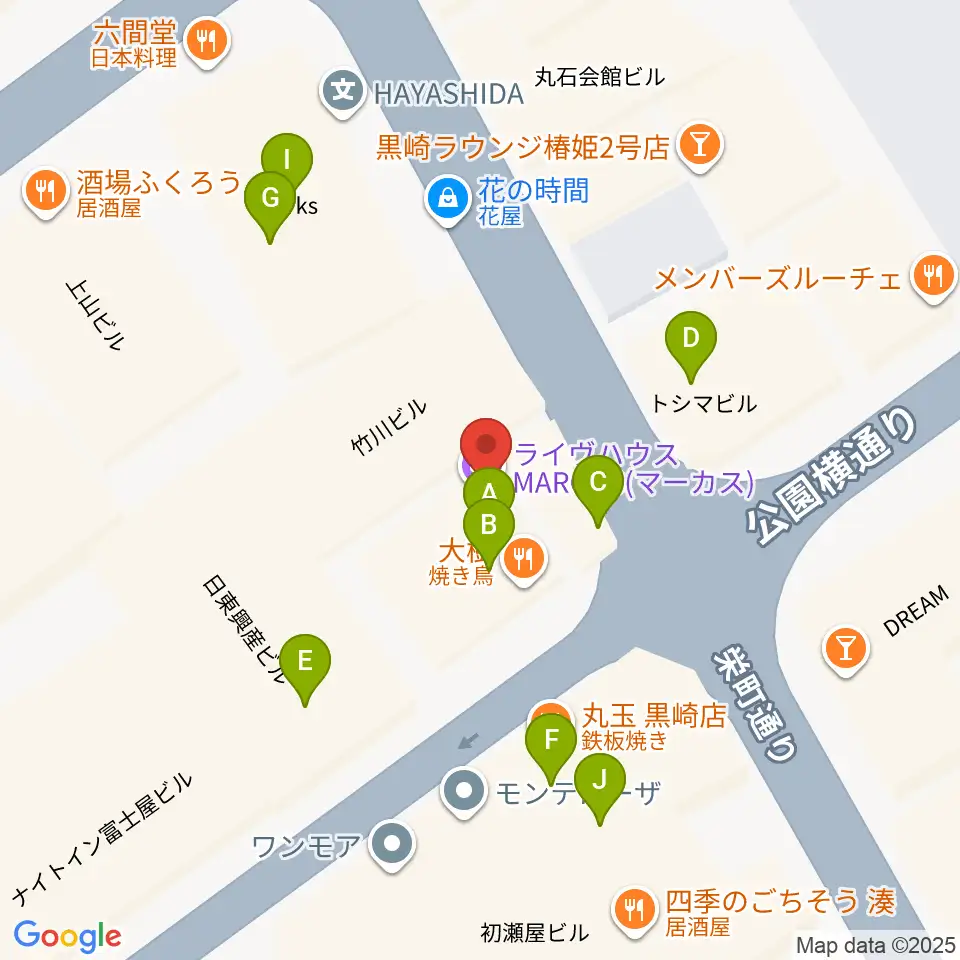This screenshot has height=960, width=960.
Task: Tap the ワンモア place pin
Action: pyautogui.click(x=392, y=845)
